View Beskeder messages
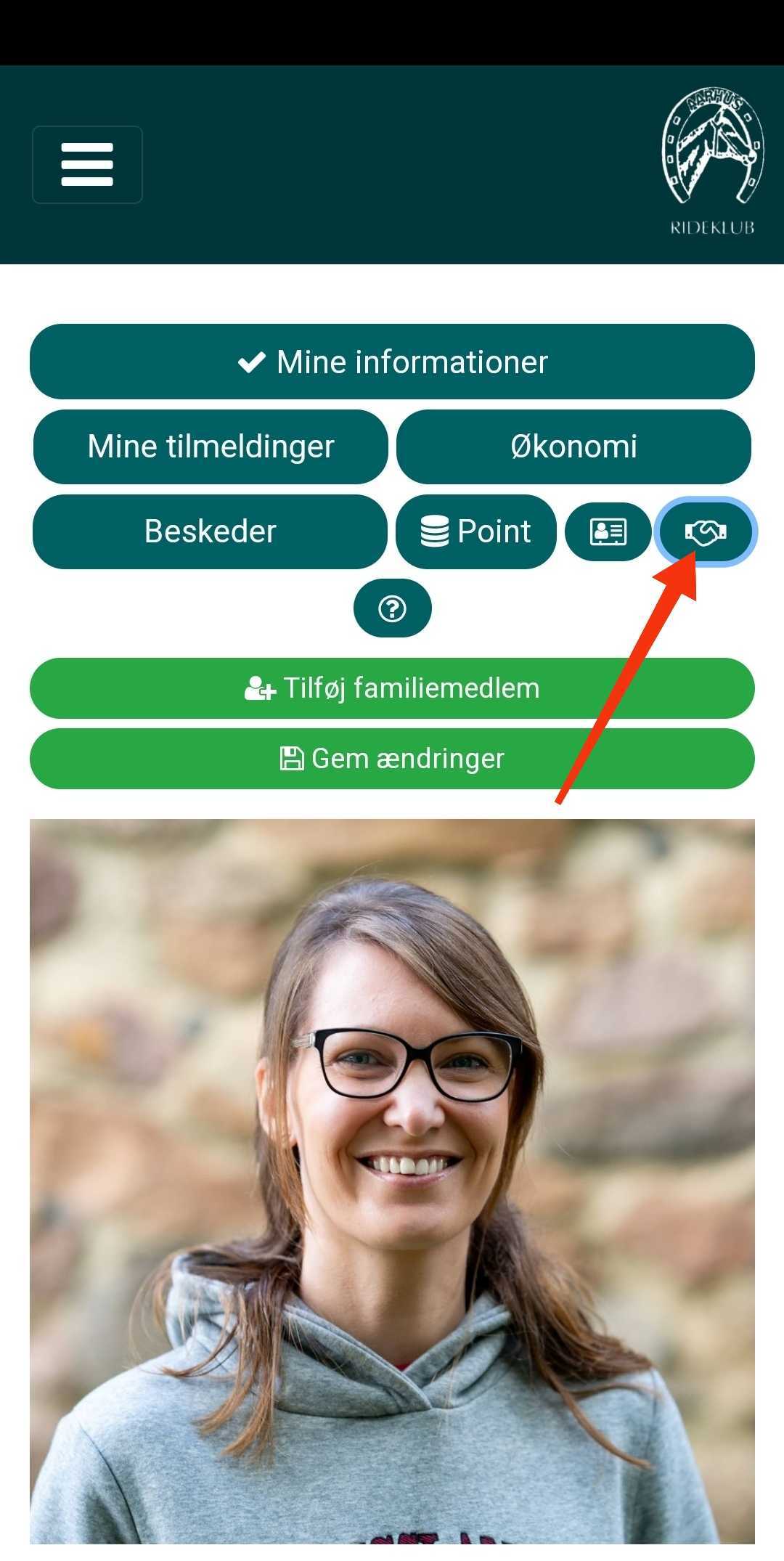Viewport: 784px width, 1561px height. (x=210, y=531)
